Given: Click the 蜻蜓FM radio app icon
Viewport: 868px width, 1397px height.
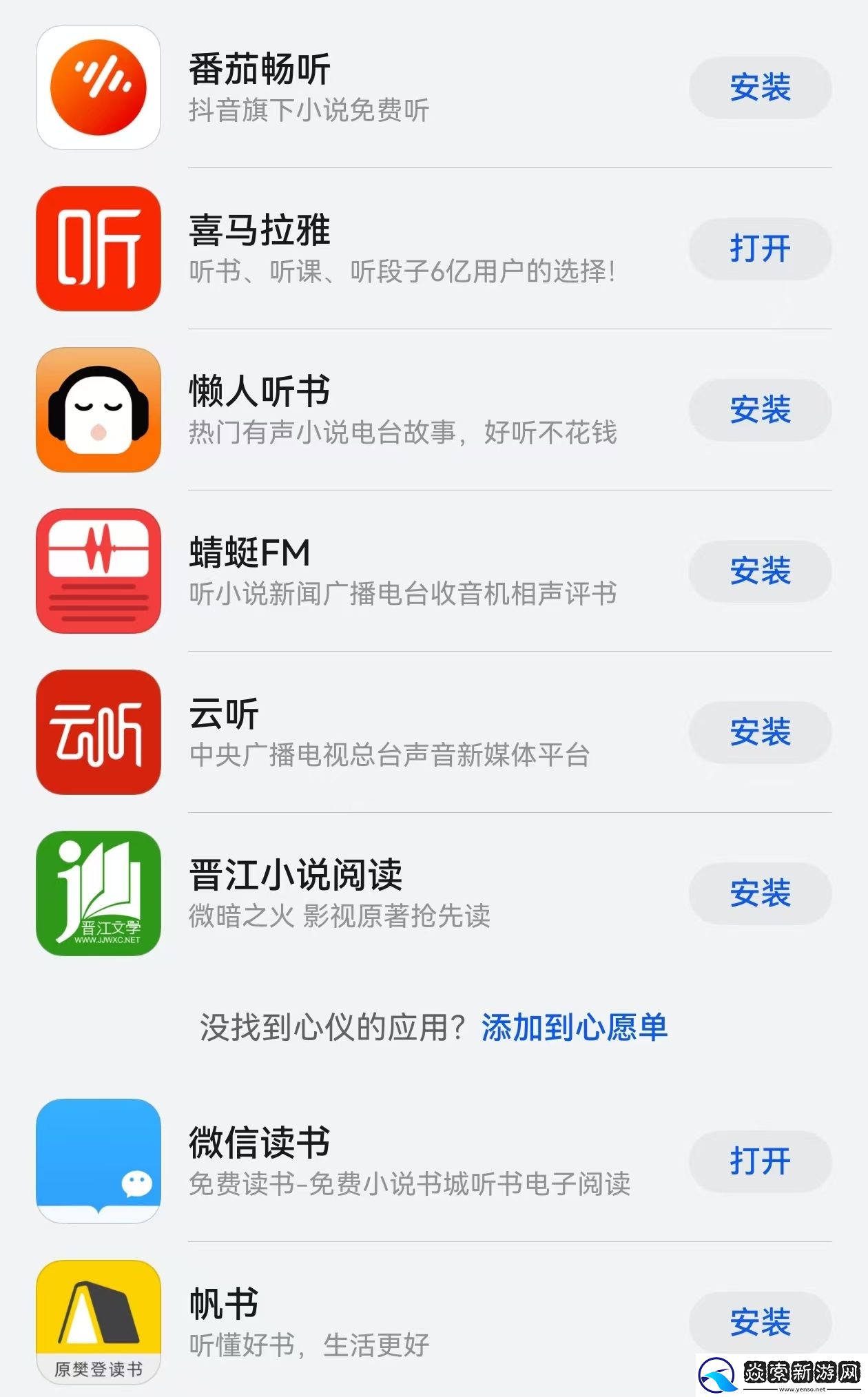Looking at the screenshot, I should (99, 572).
